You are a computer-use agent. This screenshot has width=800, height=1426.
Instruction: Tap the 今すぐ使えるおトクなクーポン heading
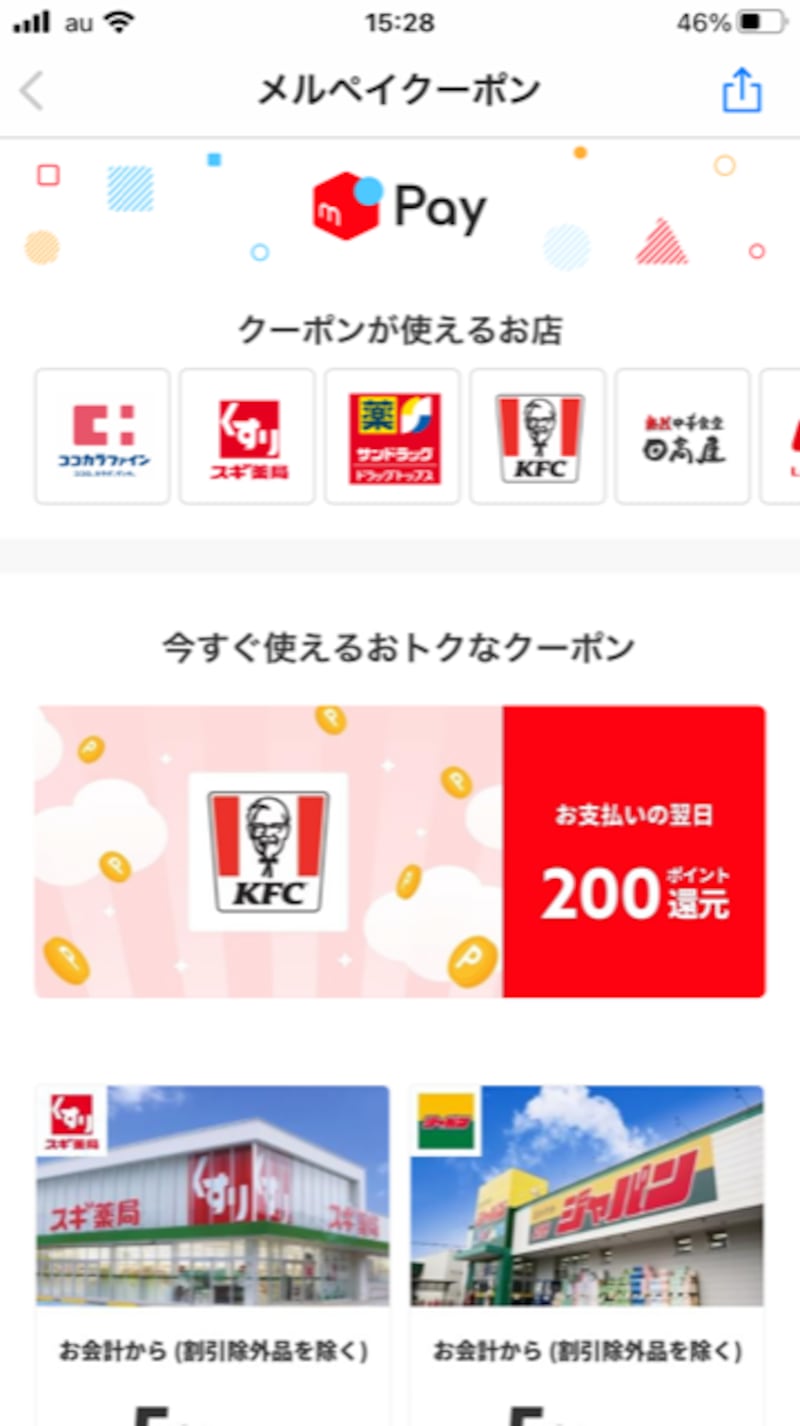pyautogui.click(x=400, y=648)
